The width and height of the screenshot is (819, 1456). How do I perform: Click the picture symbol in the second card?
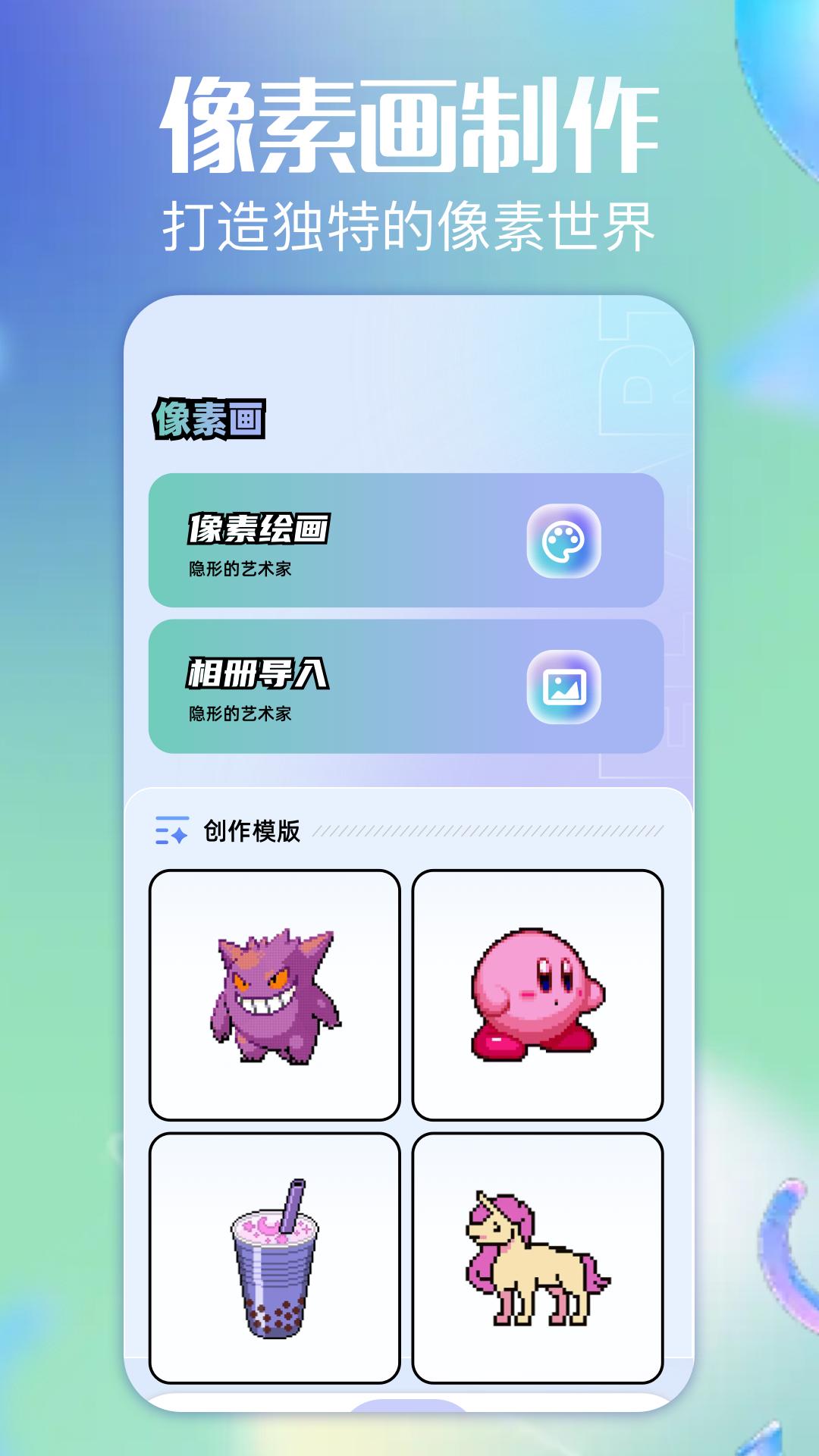click(x=565, y=688)
